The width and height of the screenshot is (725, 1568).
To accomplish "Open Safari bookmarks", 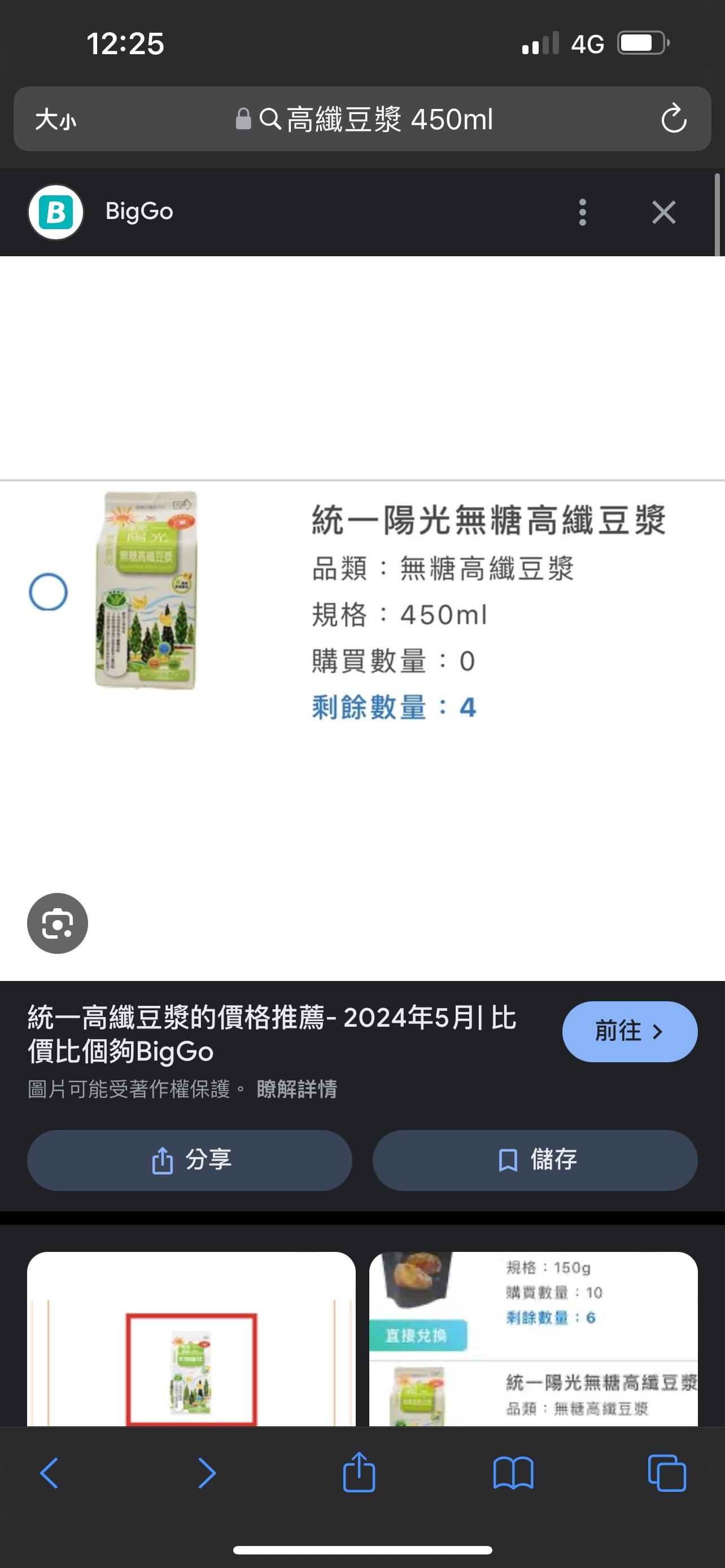I will pyautogui.click(x=513, y=1473).
